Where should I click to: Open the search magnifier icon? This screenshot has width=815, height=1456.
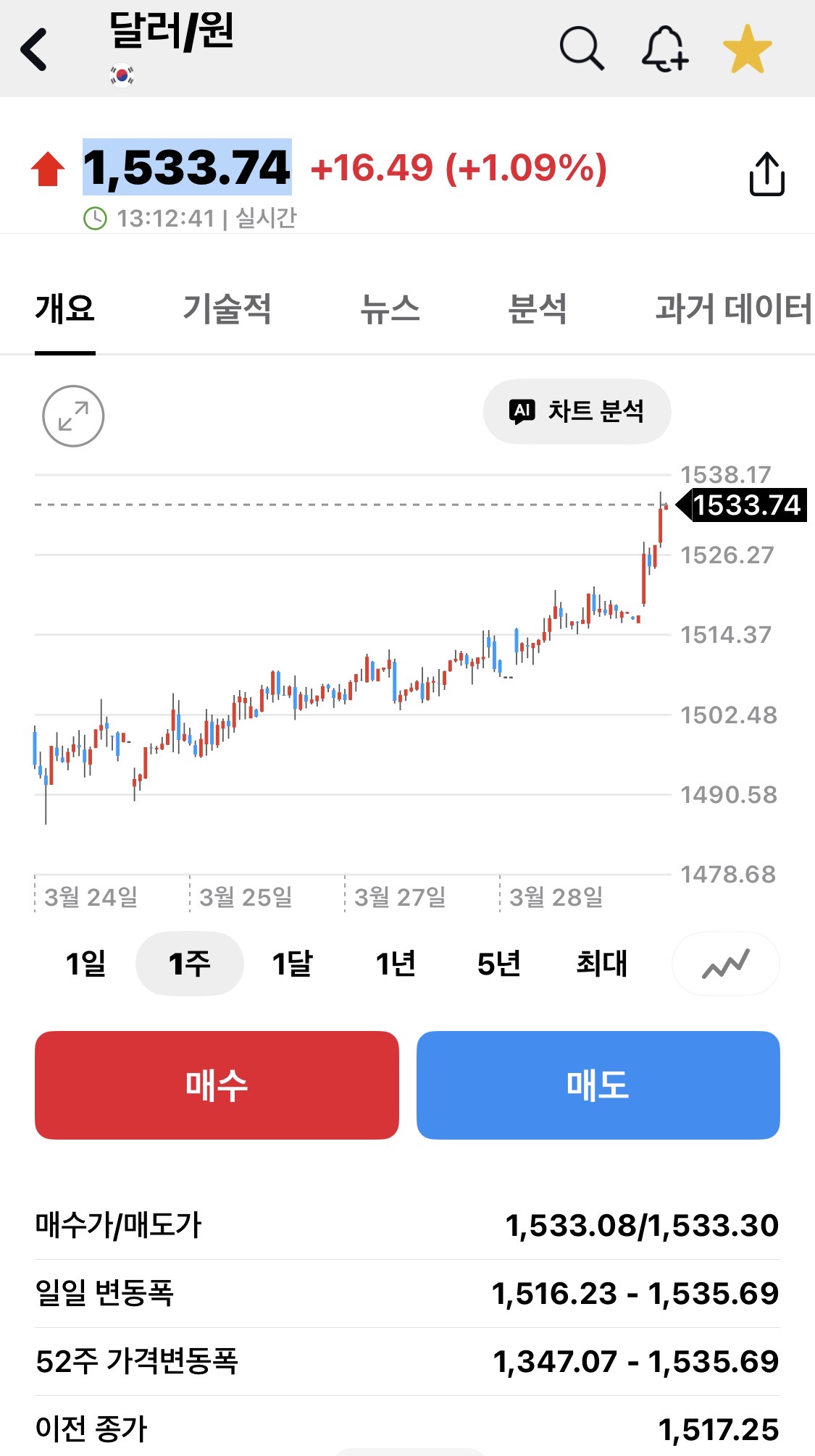(x=581, y=49)
